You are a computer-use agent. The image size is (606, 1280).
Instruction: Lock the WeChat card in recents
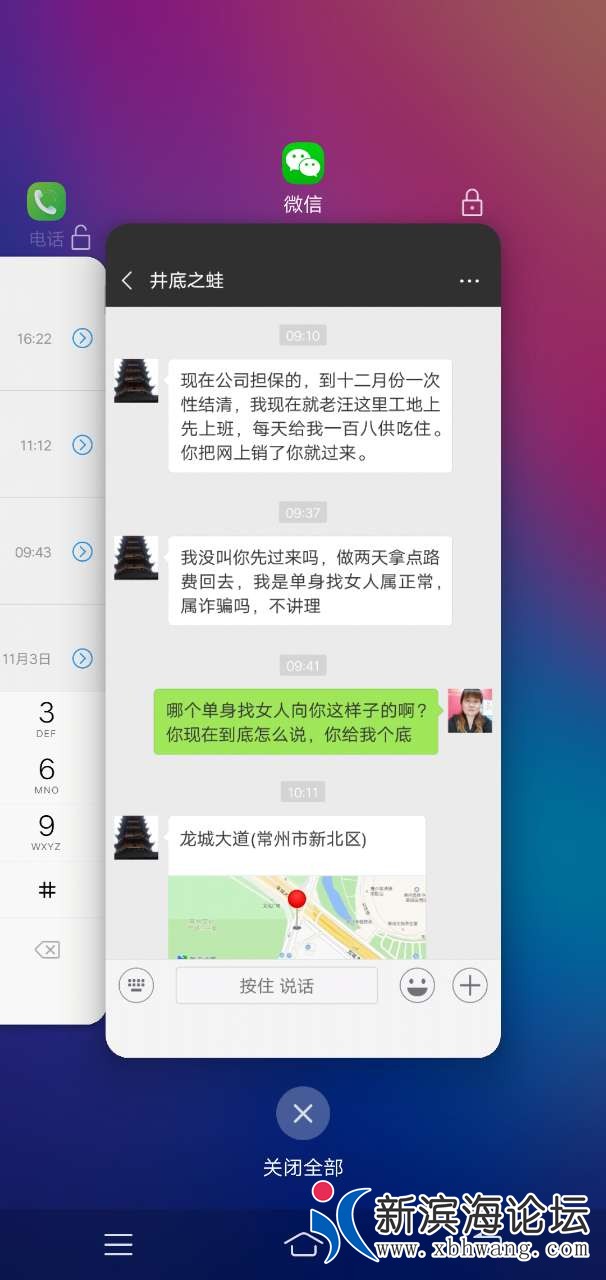(x=472, y=204)
